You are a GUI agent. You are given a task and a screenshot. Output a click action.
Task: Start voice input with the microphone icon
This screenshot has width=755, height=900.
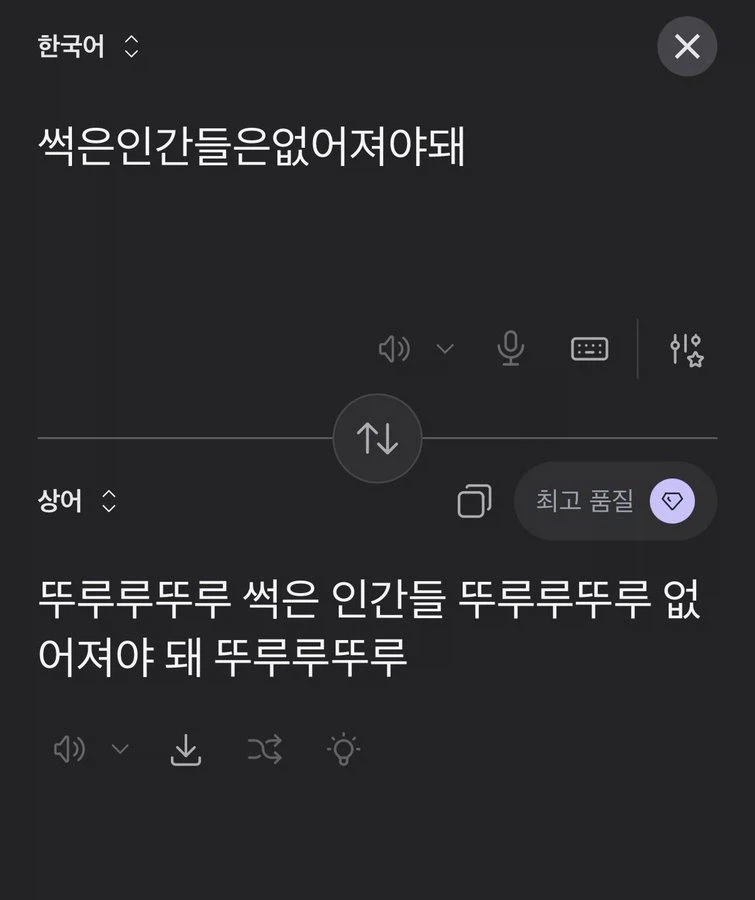(509, 347)
